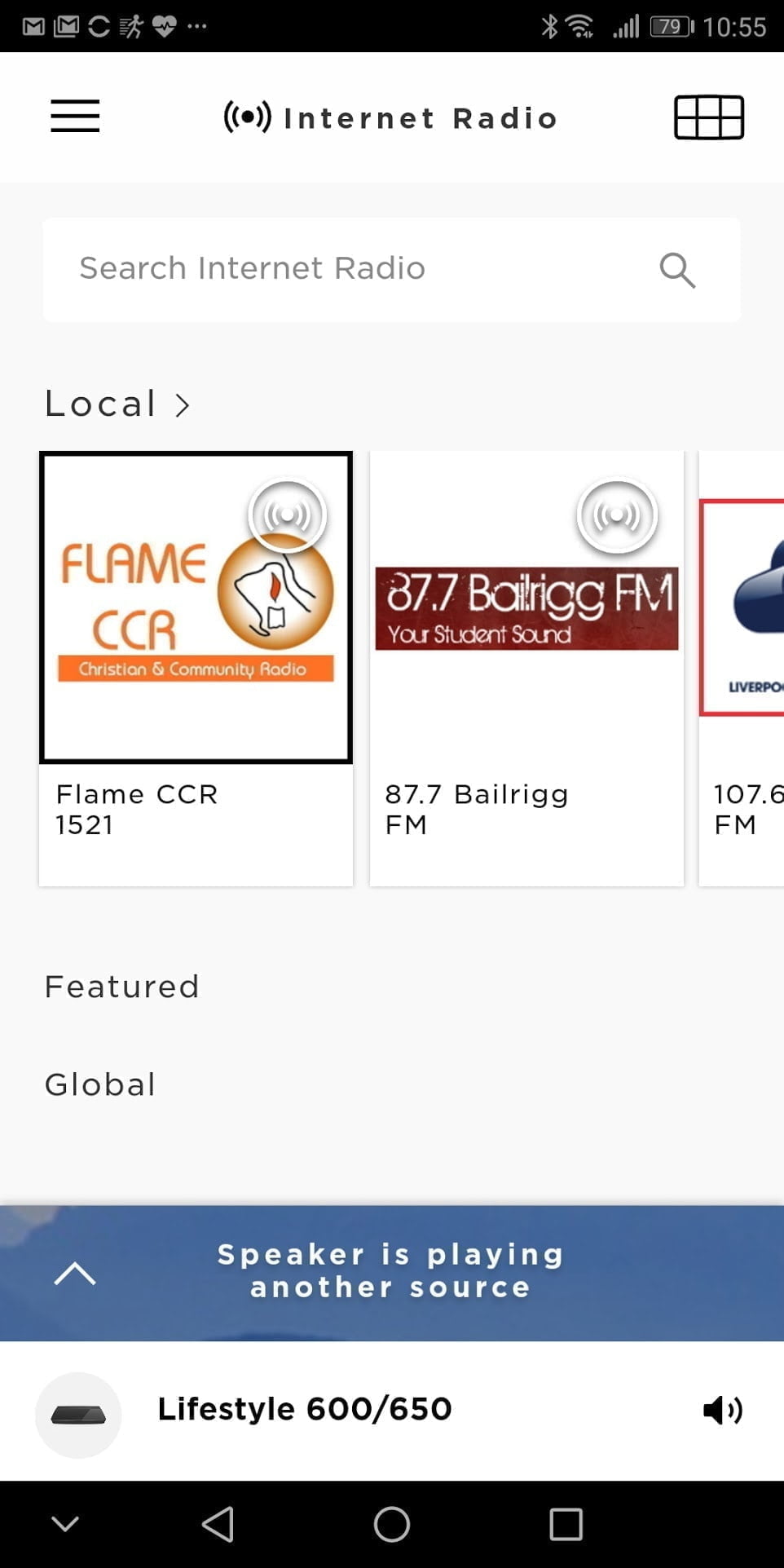Go back with the system back button

click(x=218, y=1524)
